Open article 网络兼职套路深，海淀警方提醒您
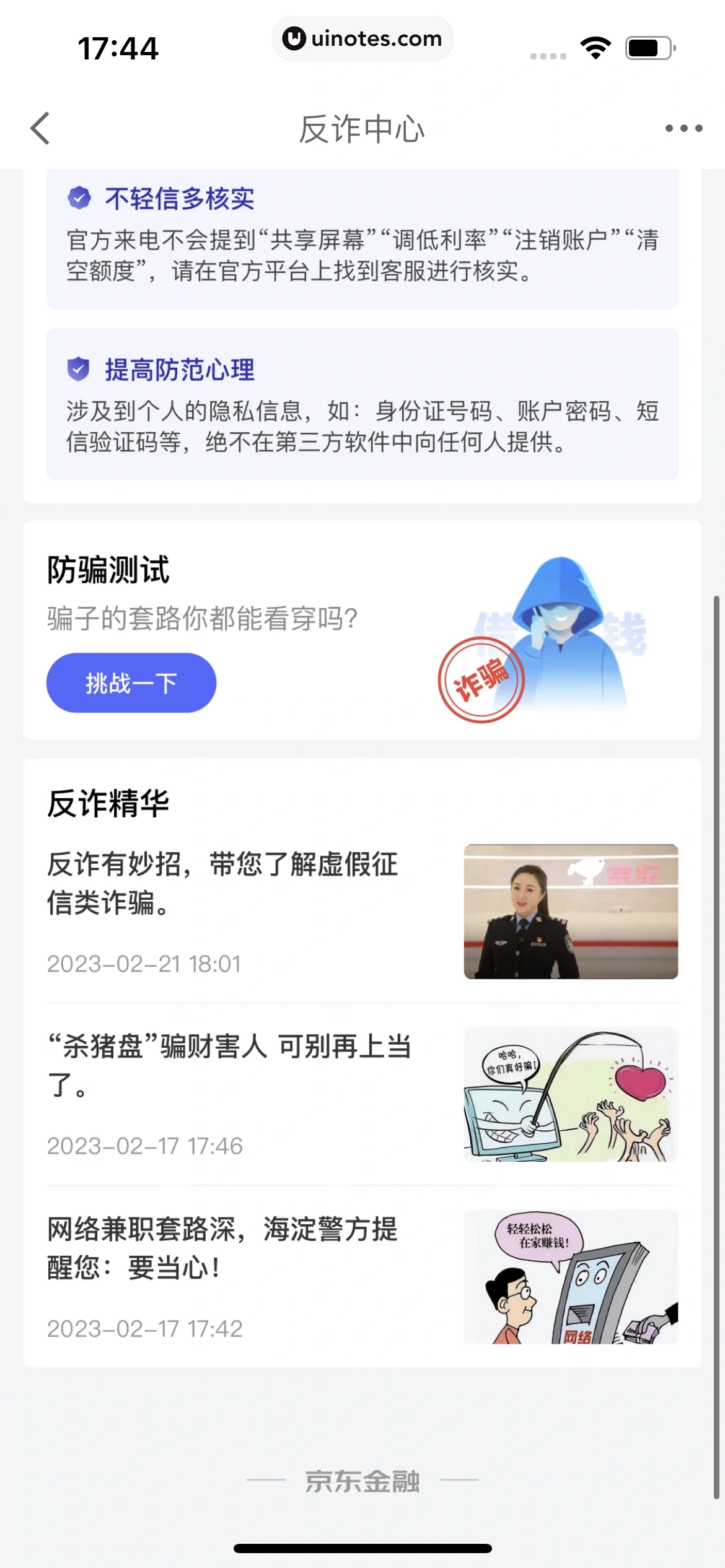Image resolution: width=725 pixels, height=1568 pixels. click(x=223, y=1248)
